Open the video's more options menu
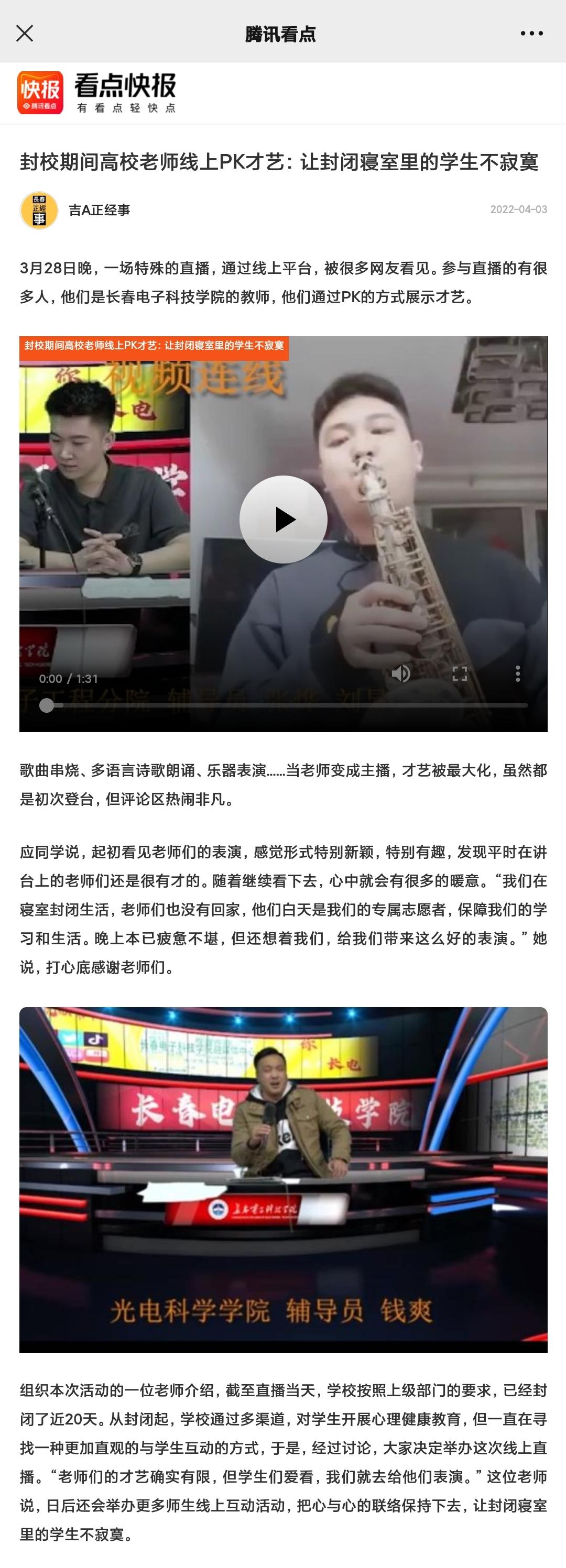 point(517,673)
